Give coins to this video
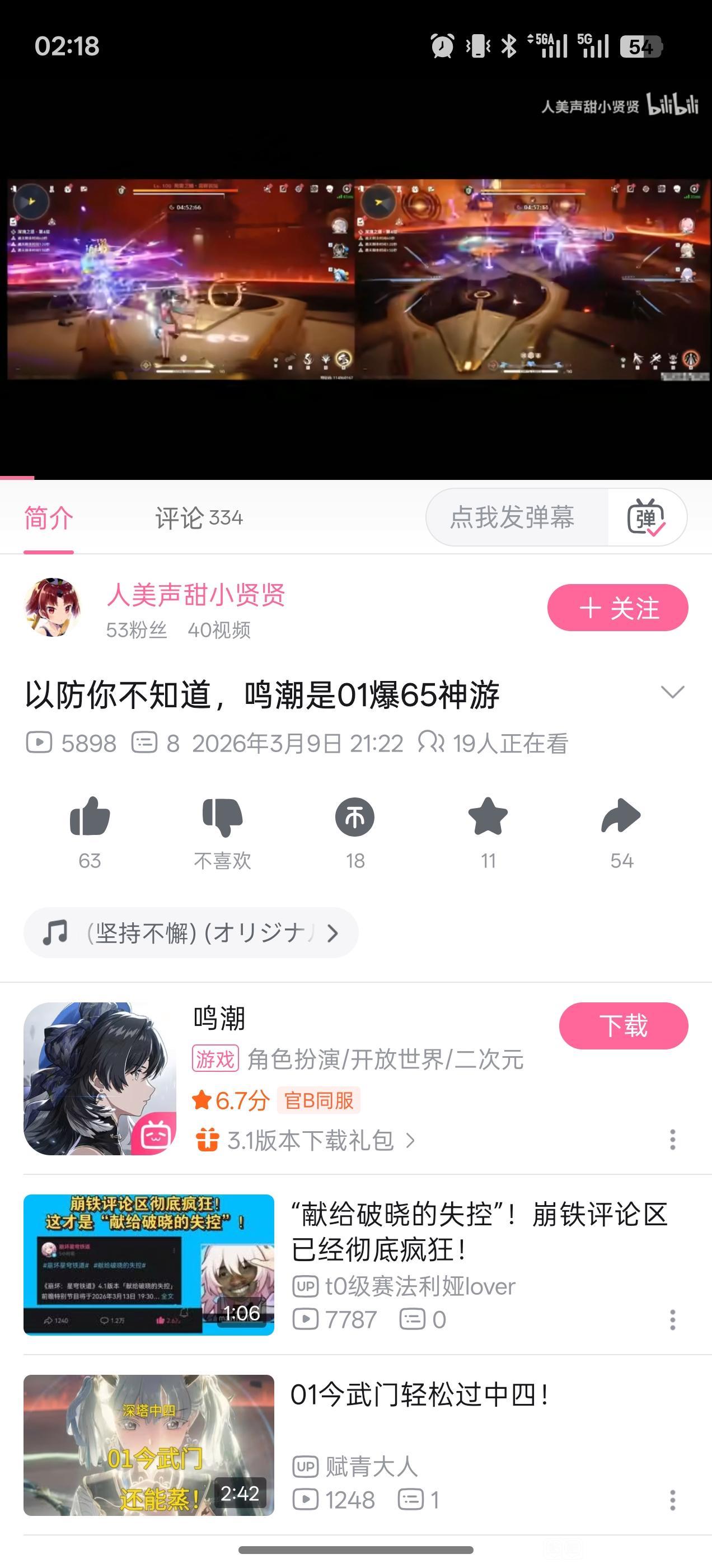The image size is (712, 1568). pos(355,818)
